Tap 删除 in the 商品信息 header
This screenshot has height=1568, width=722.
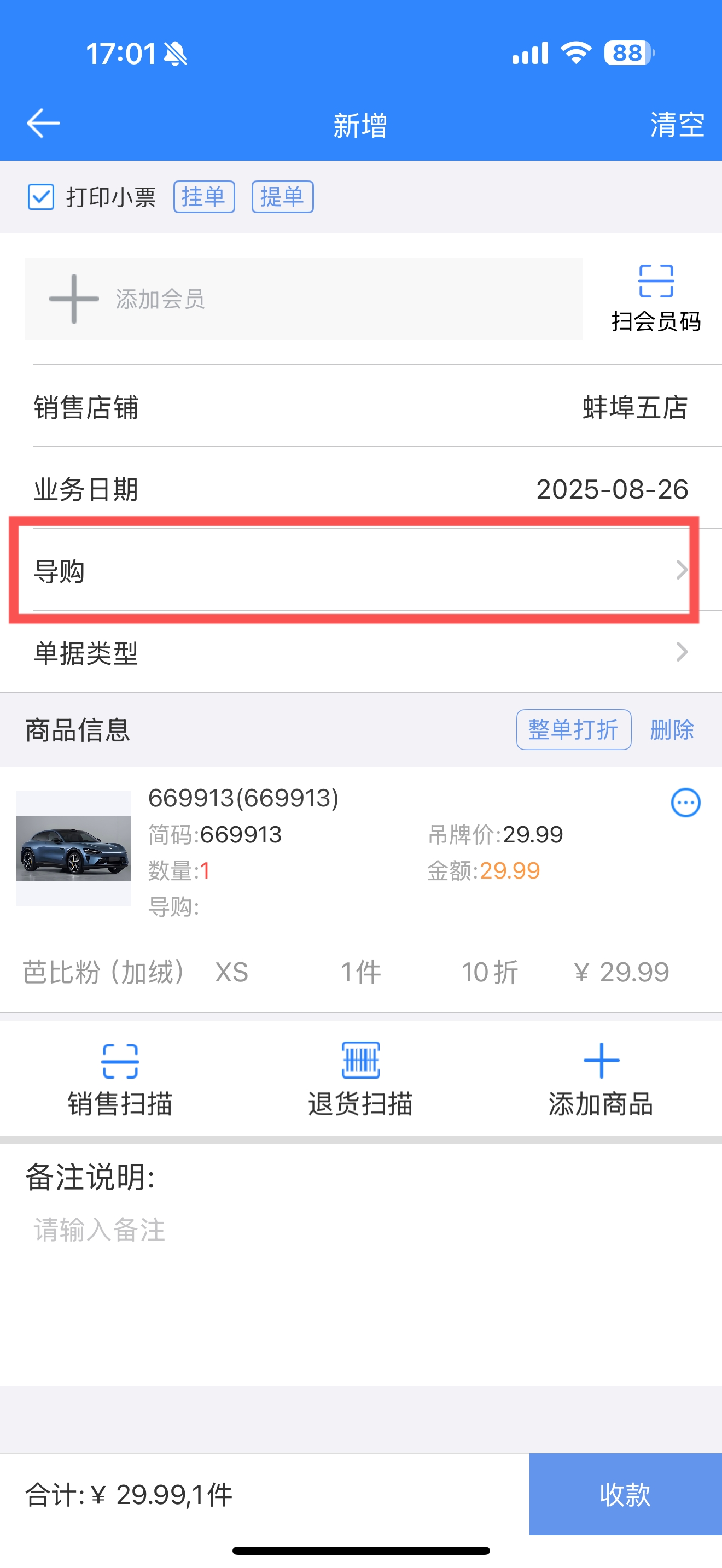tap(672, 729)
